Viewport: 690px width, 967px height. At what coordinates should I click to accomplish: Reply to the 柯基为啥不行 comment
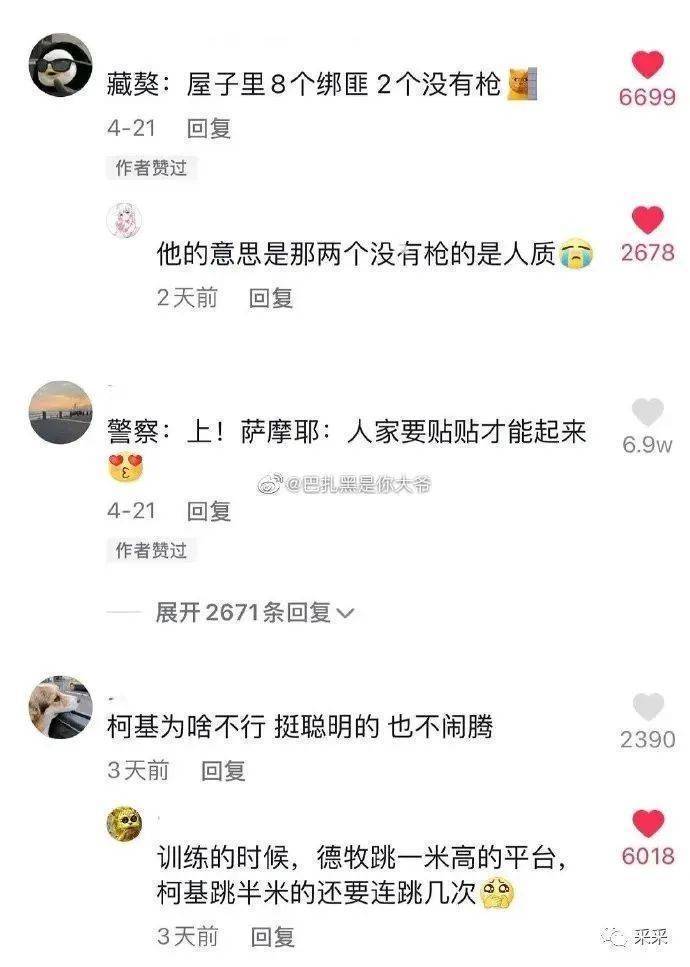click(223, 771)
